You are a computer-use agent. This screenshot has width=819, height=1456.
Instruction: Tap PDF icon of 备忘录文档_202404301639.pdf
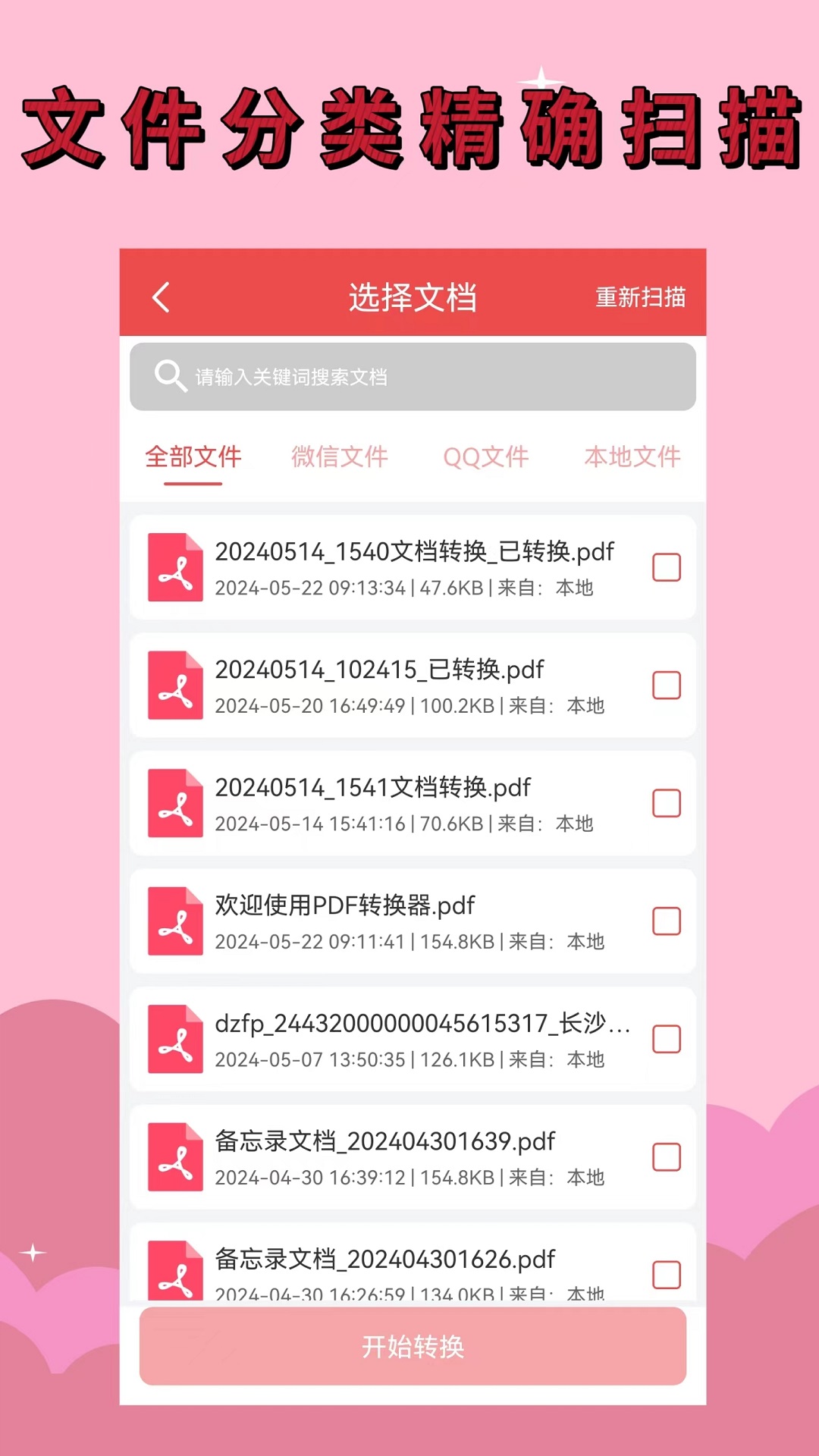tap(175, 1157)
